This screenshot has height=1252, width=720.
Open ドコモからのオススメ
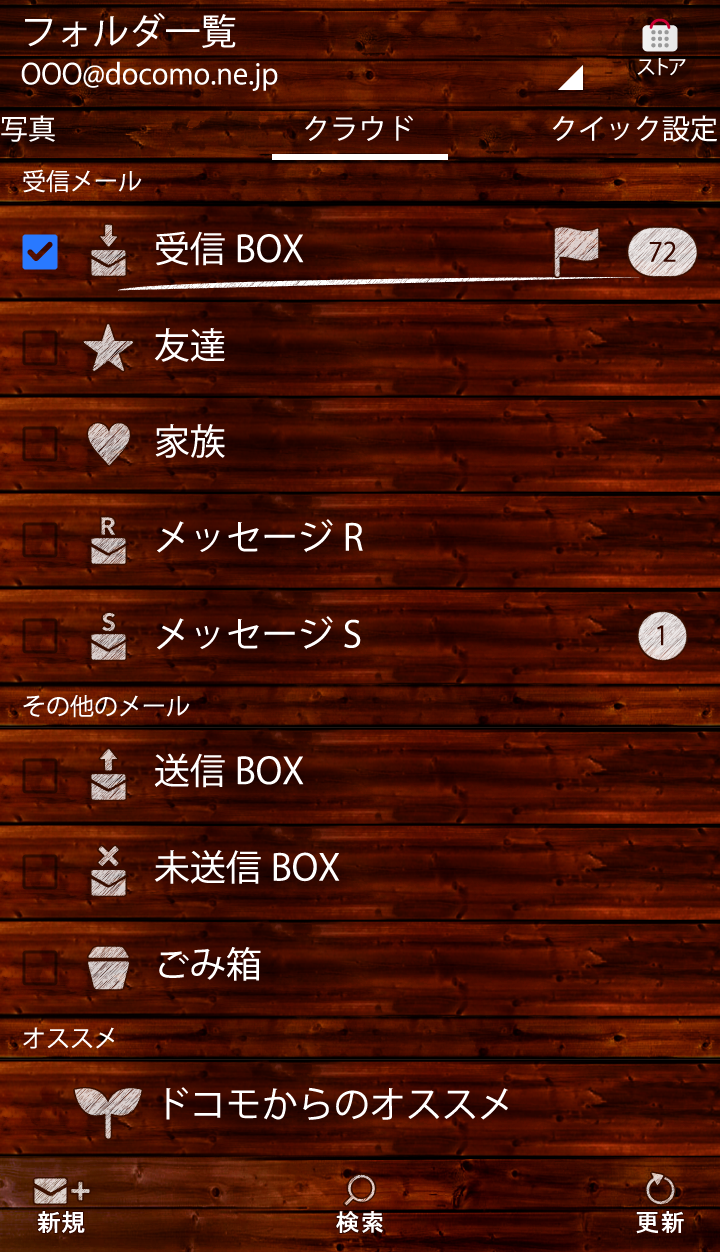(334, 1104)
